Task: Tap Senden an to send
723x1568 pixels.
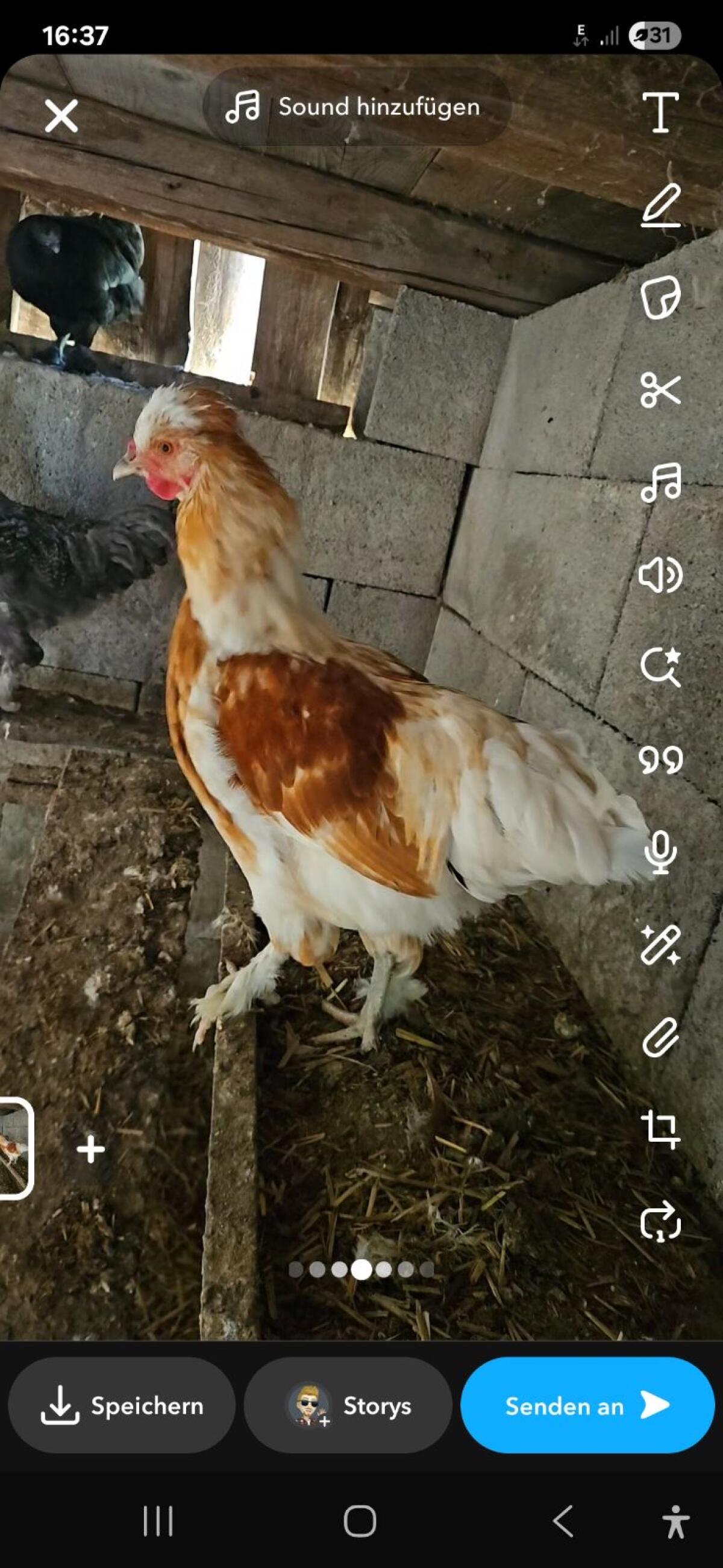Action: (x=587, y=1405)
